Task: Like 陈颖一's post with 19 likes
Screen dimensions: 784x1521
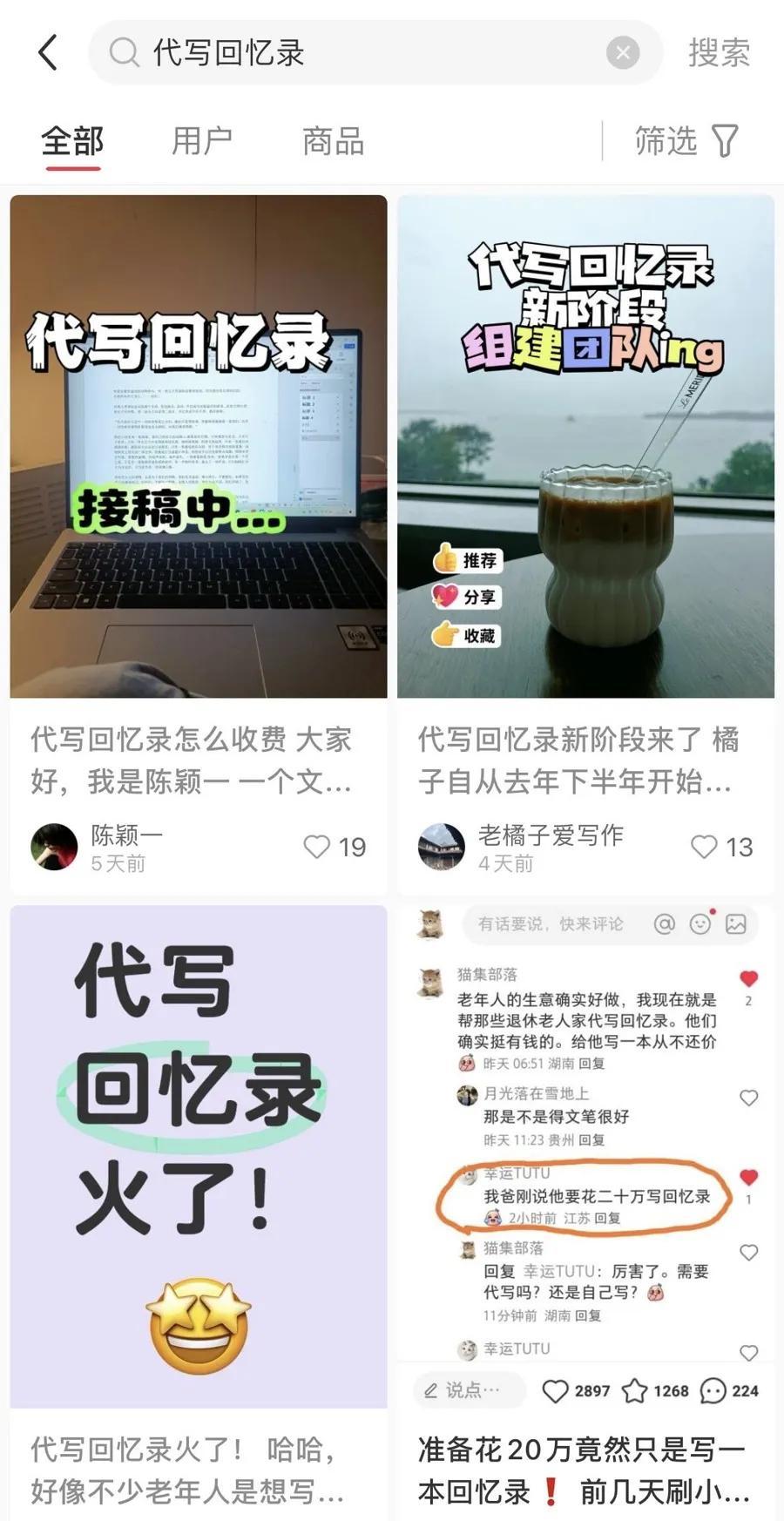Action: (317, 847)
